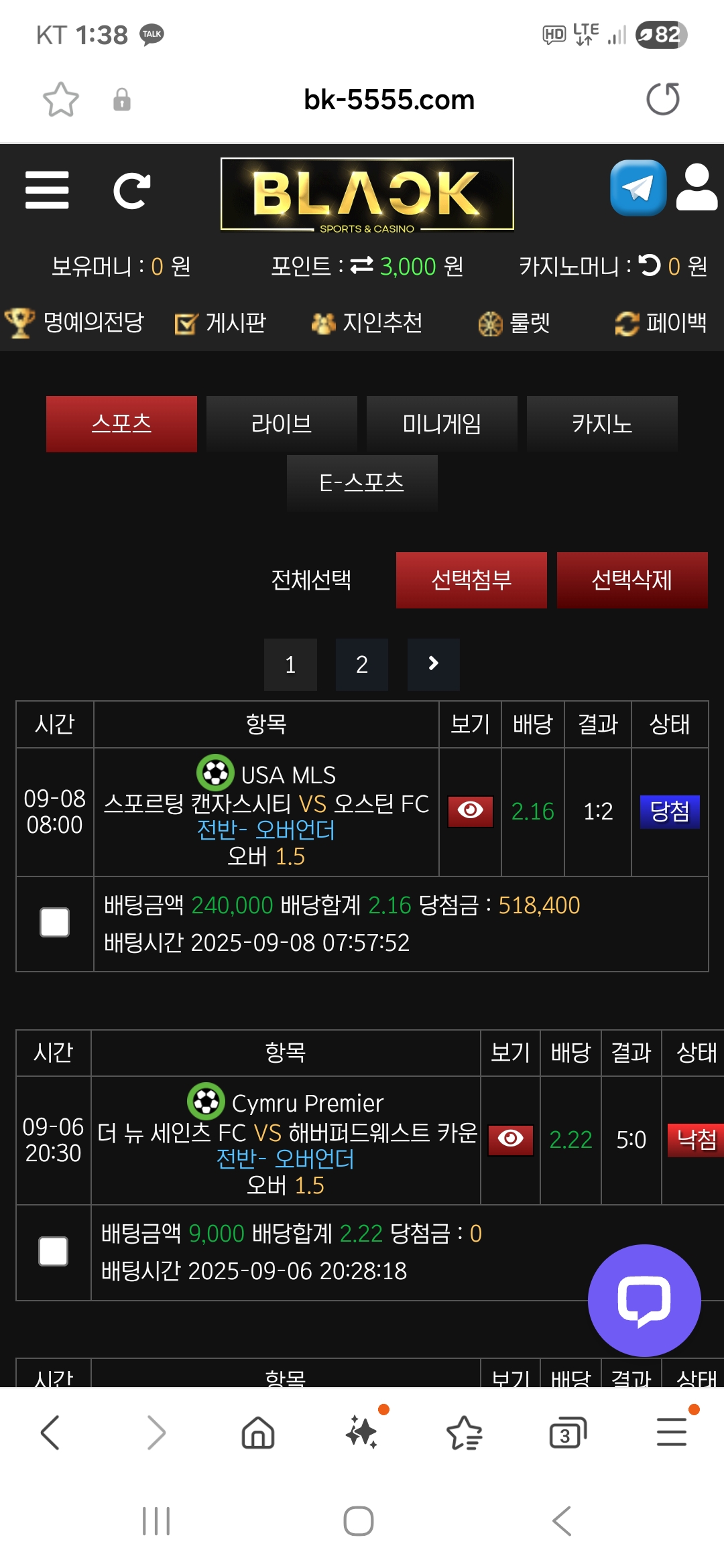This screenshot has height=1568, width=724.
Task: Go to betting history page 2
Action: point(361,664)
